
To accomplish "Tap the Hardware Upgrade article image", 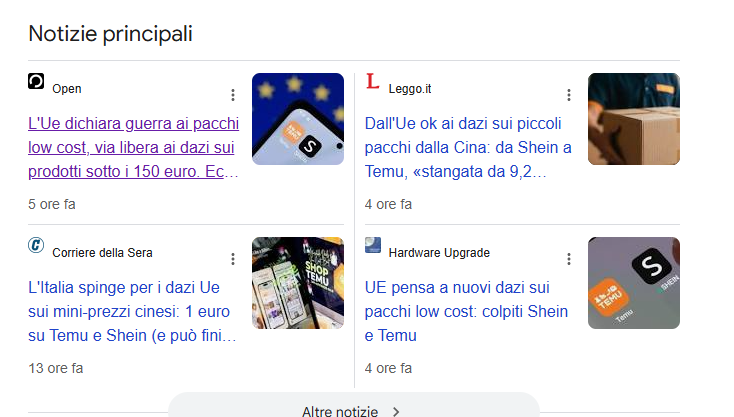I will point(634,283).
